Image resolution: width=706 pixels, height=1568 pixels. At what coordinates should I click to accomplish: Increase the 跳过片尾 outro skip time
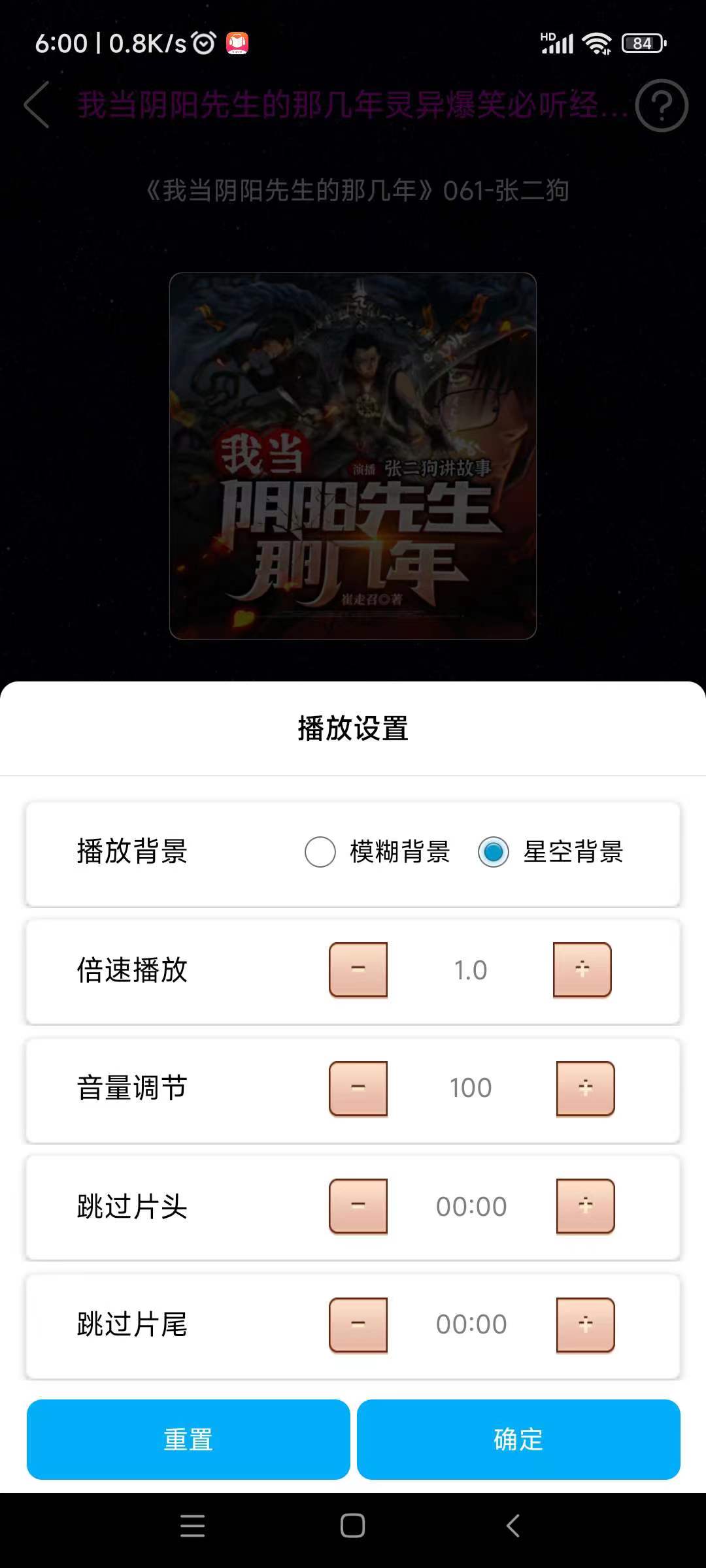point(586,1324)
